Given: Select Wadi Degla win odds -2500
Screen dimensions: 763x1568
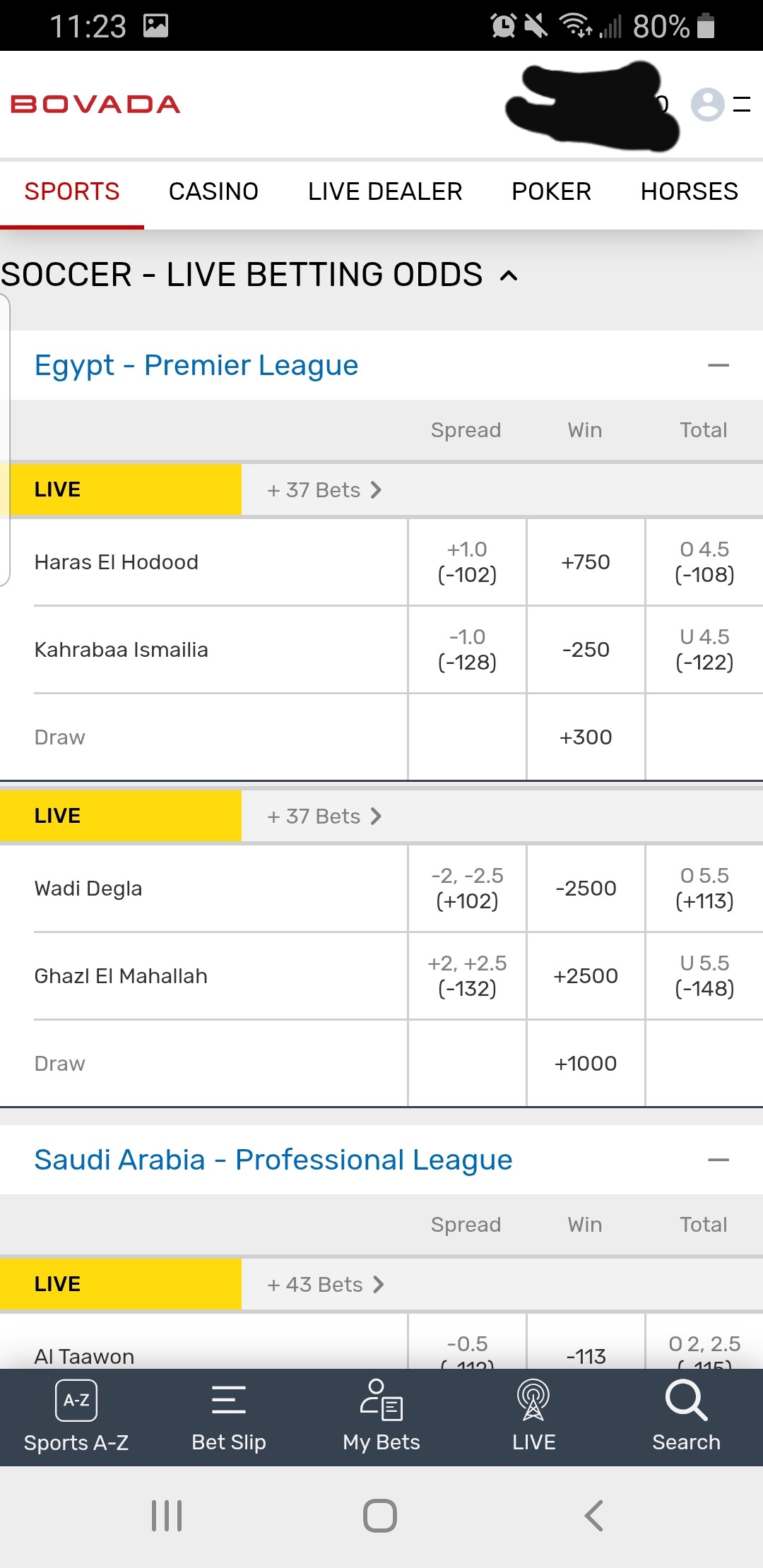Looking at the screenshot, I should coord(586,889).
